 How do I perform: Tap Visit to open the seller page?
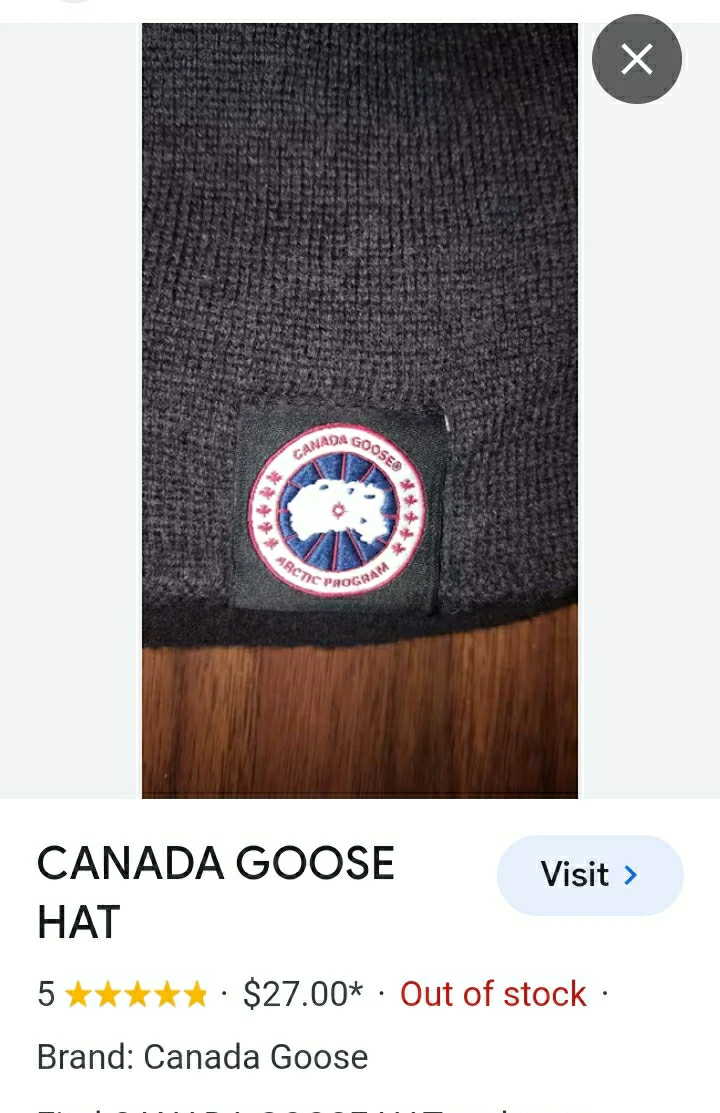590,875
